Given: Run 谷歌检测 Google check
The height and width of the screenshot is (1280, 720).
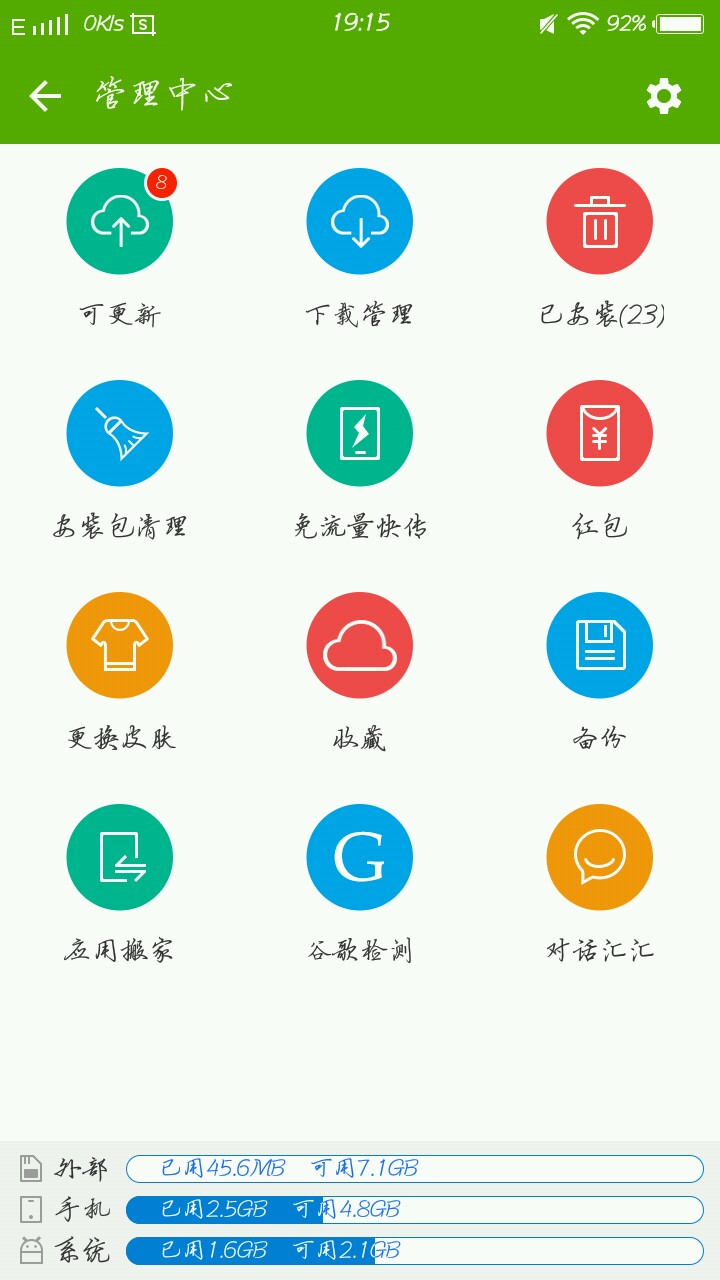Looking at the screenshot, I should point(360,857).
